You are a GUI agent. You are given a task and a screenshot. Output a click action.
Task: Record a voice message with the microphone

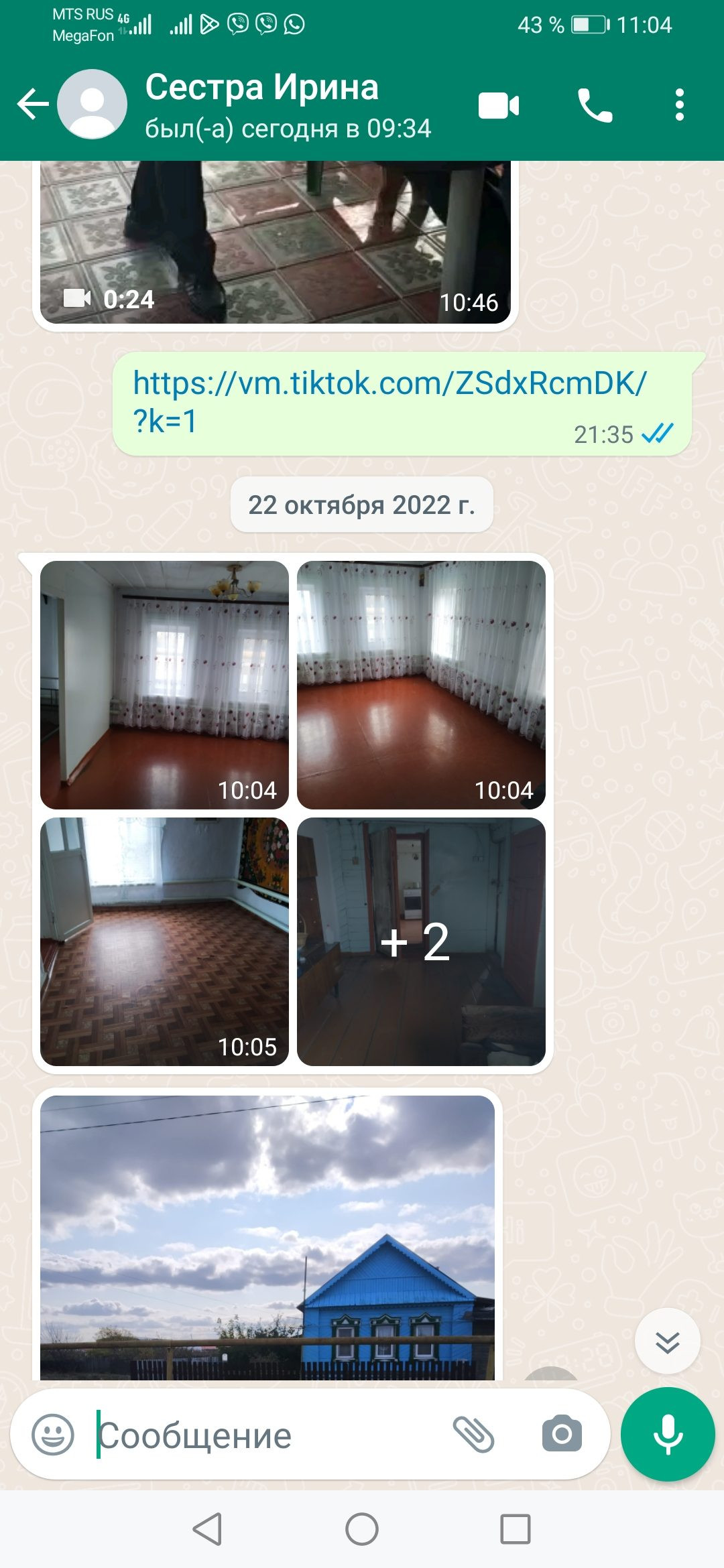[x=668, y=1434]
